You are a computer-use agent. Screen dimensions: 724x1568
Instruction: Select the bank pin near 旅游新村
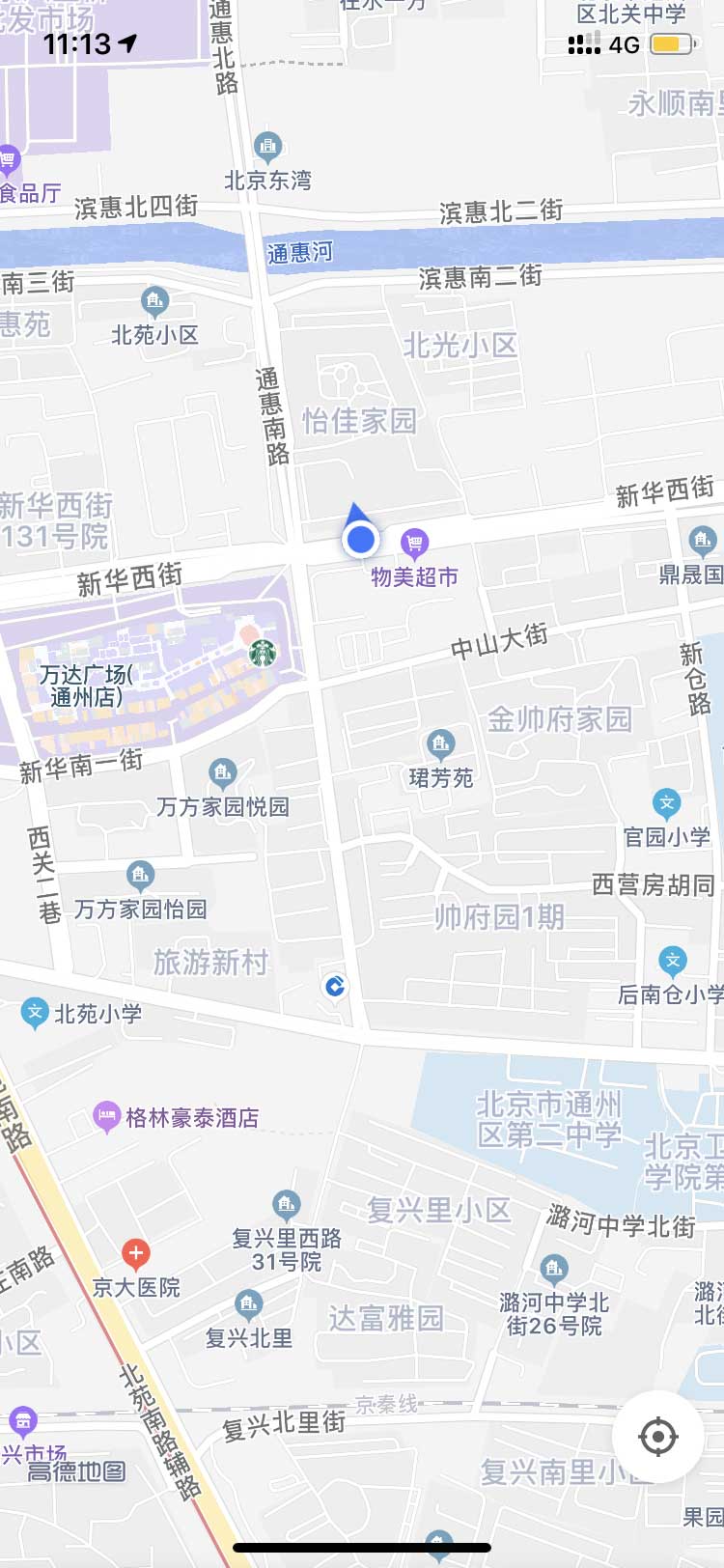tap(335, 987)
